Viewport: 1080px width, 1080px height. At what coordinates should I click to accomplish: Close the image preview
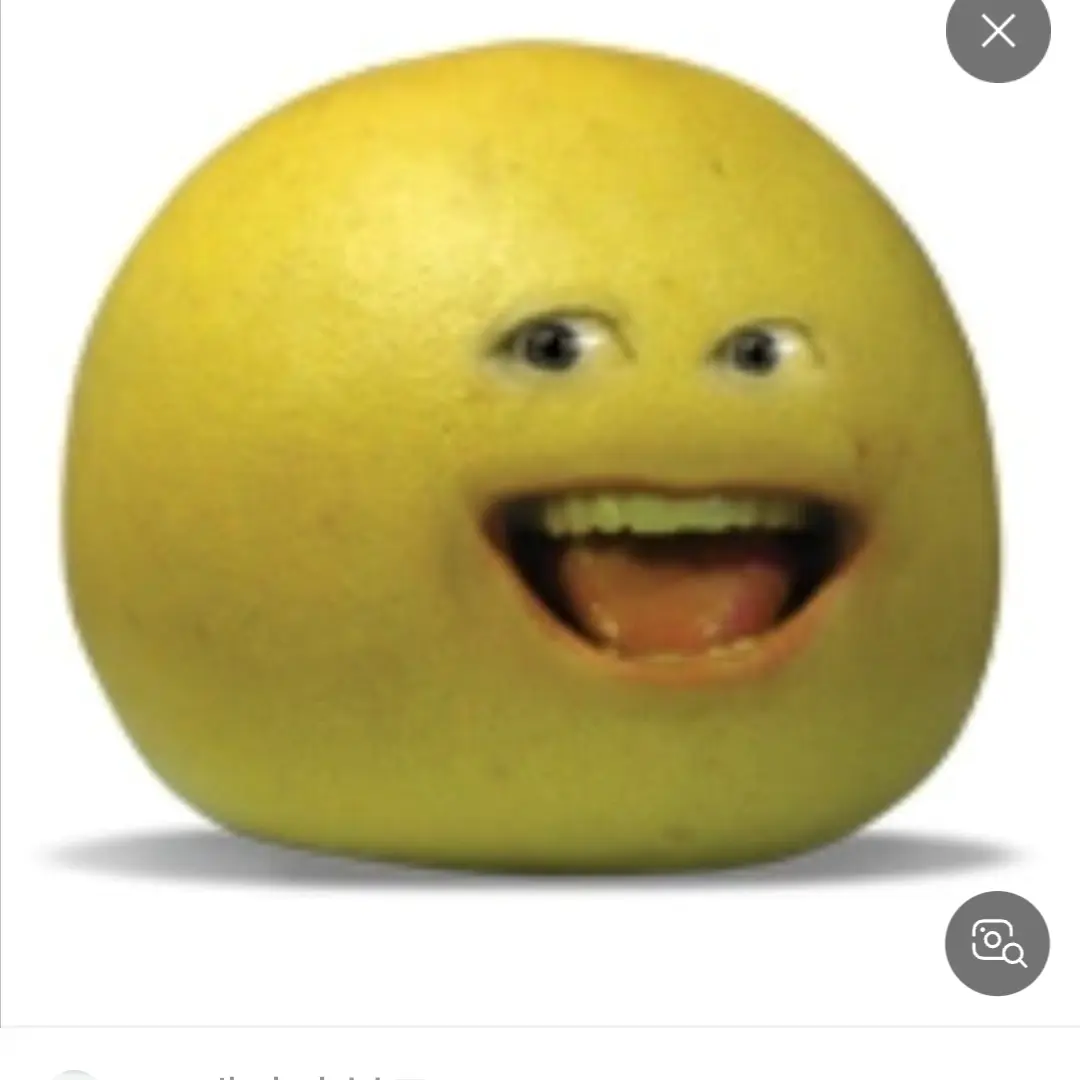pos(997,31)
